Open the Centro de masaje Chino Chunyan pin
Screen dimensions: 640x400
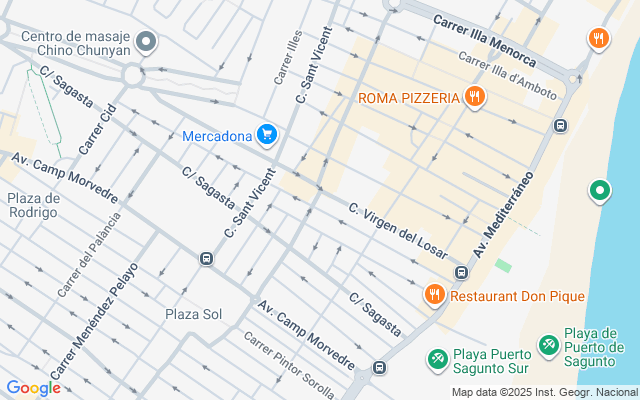point(147,42)
